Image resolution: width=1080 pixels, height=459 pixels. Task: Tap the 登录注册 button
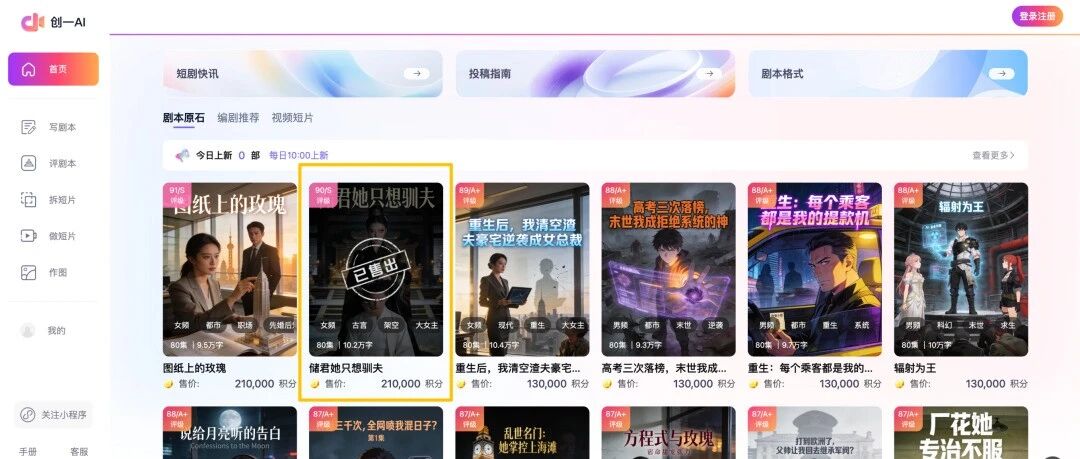tap(1037, 16)
